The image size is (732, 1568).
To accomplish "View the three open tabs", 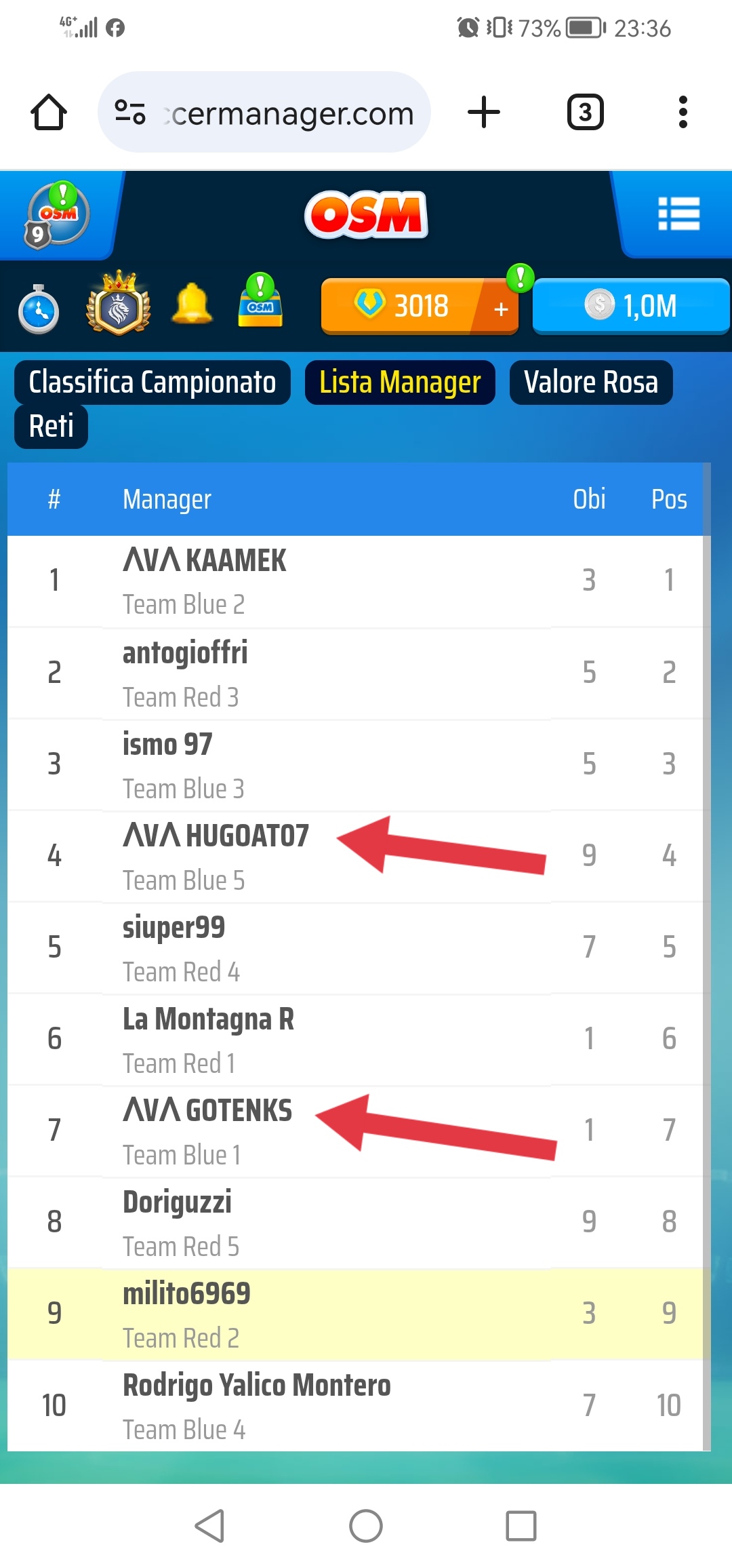I will [585, 113].
